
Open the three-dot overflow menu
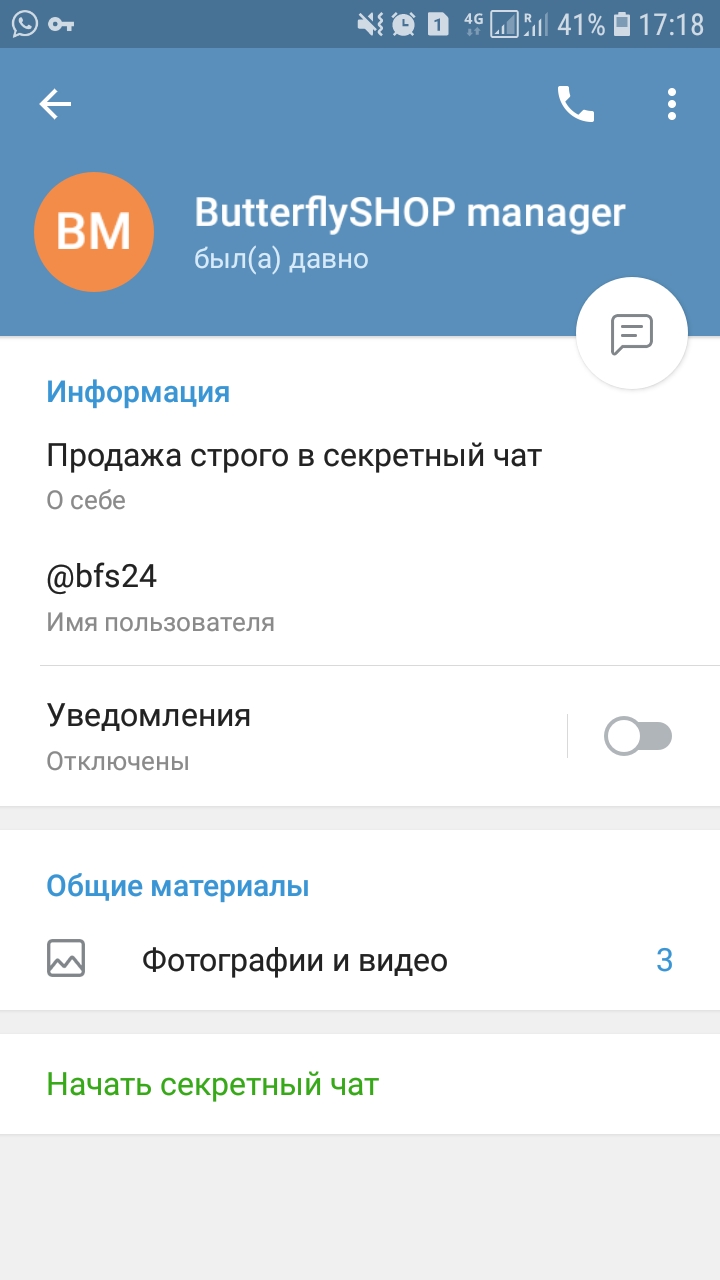pyautogui.click(x=672, y=104)
